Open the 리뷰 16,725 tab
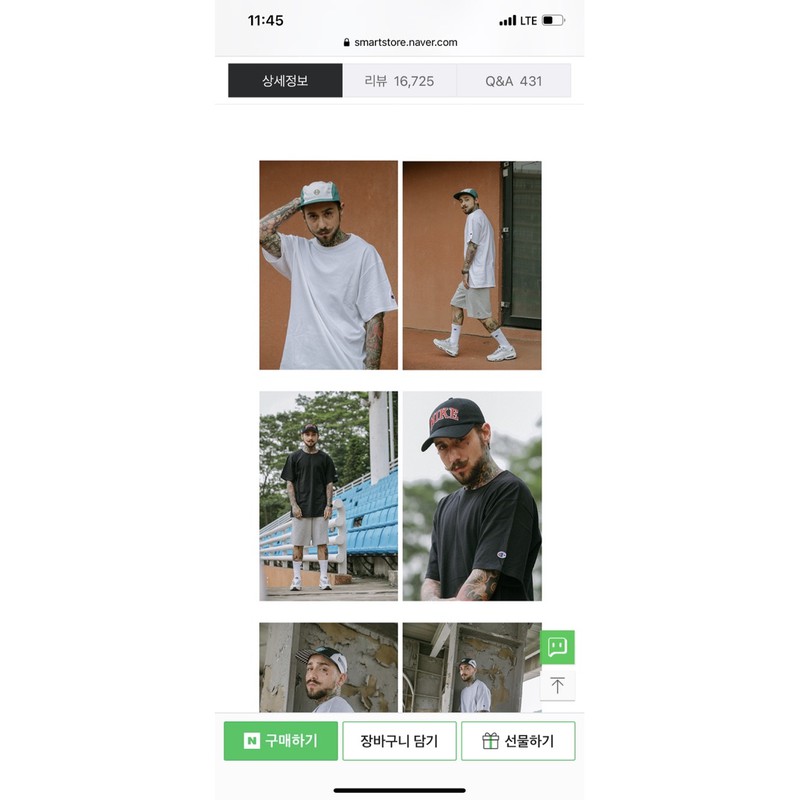Viewport: 800px width, 800px height. point(399,81)
